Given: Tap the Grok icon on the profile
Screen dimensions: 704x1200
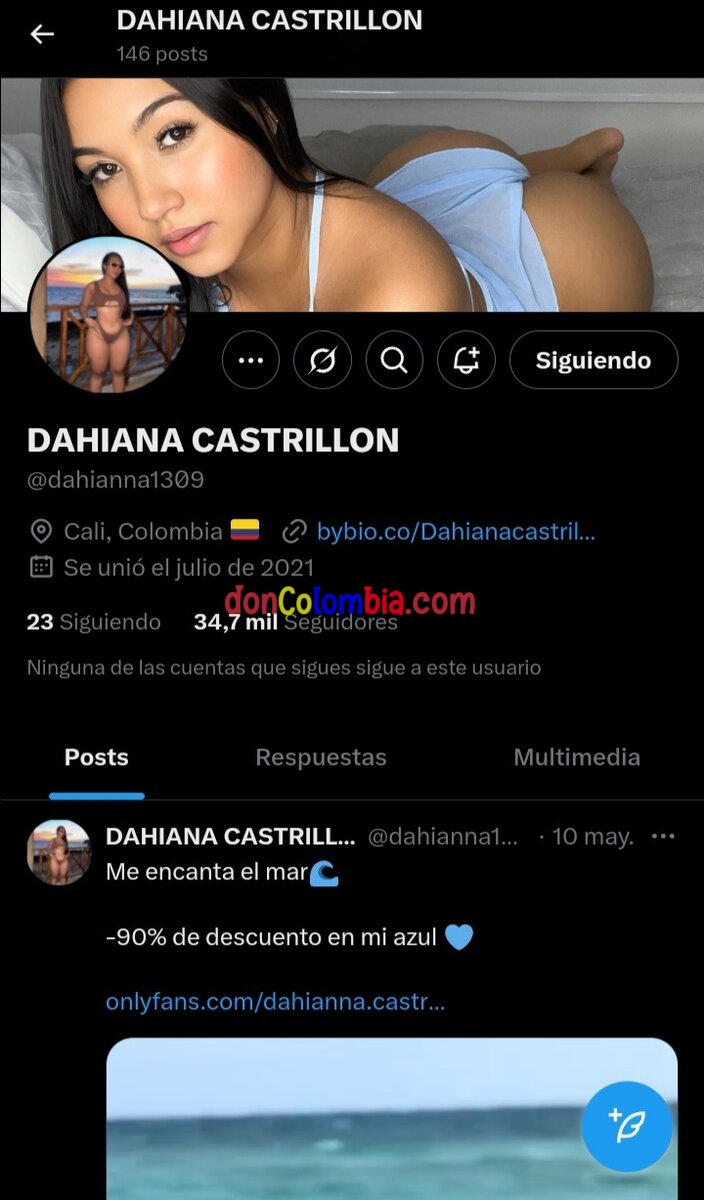Looking at the screenshot, I should [x=322, y=360].
